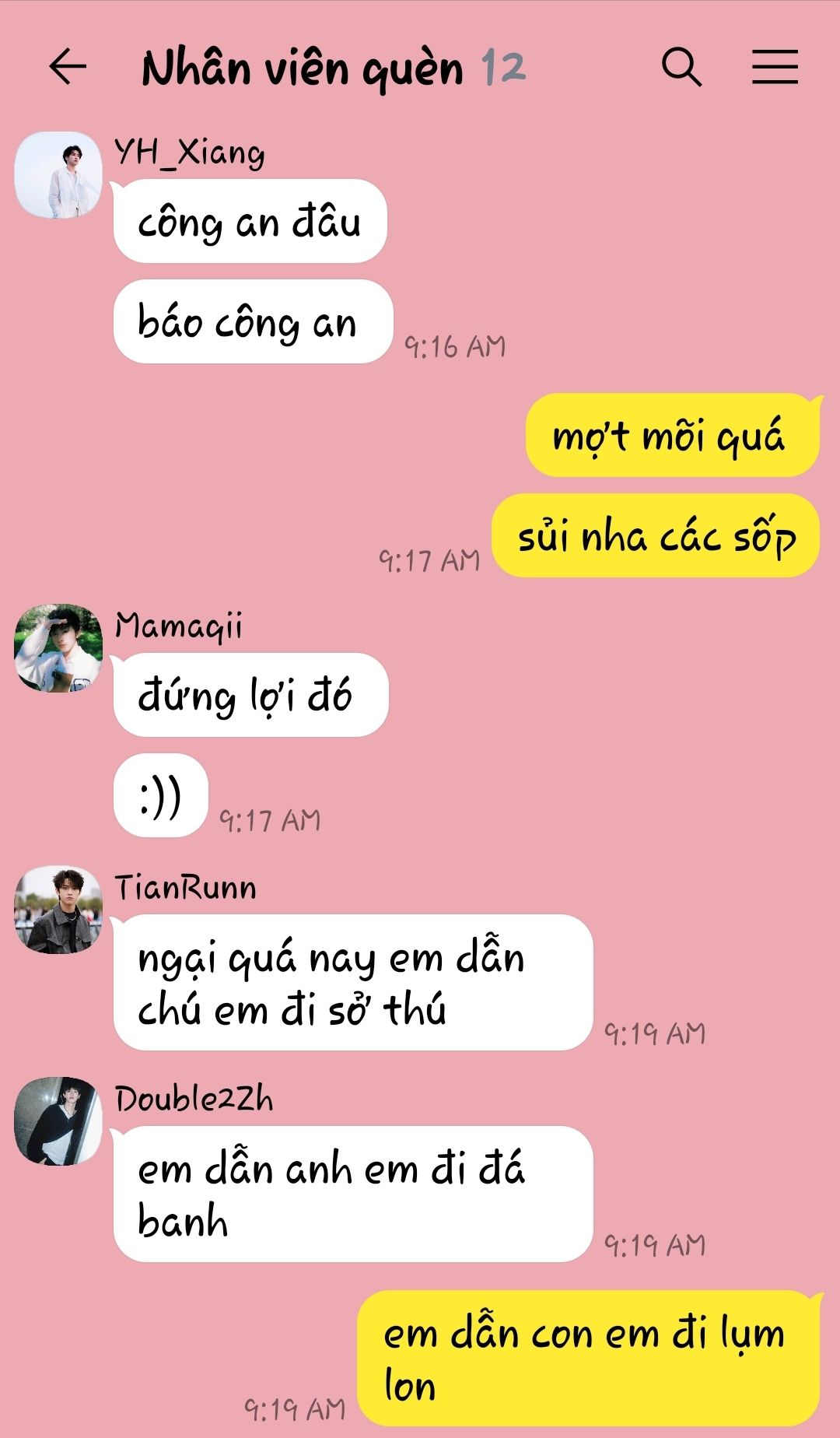Go back from the group chat
Screen dimensions: 840x1438
(68, 67)
